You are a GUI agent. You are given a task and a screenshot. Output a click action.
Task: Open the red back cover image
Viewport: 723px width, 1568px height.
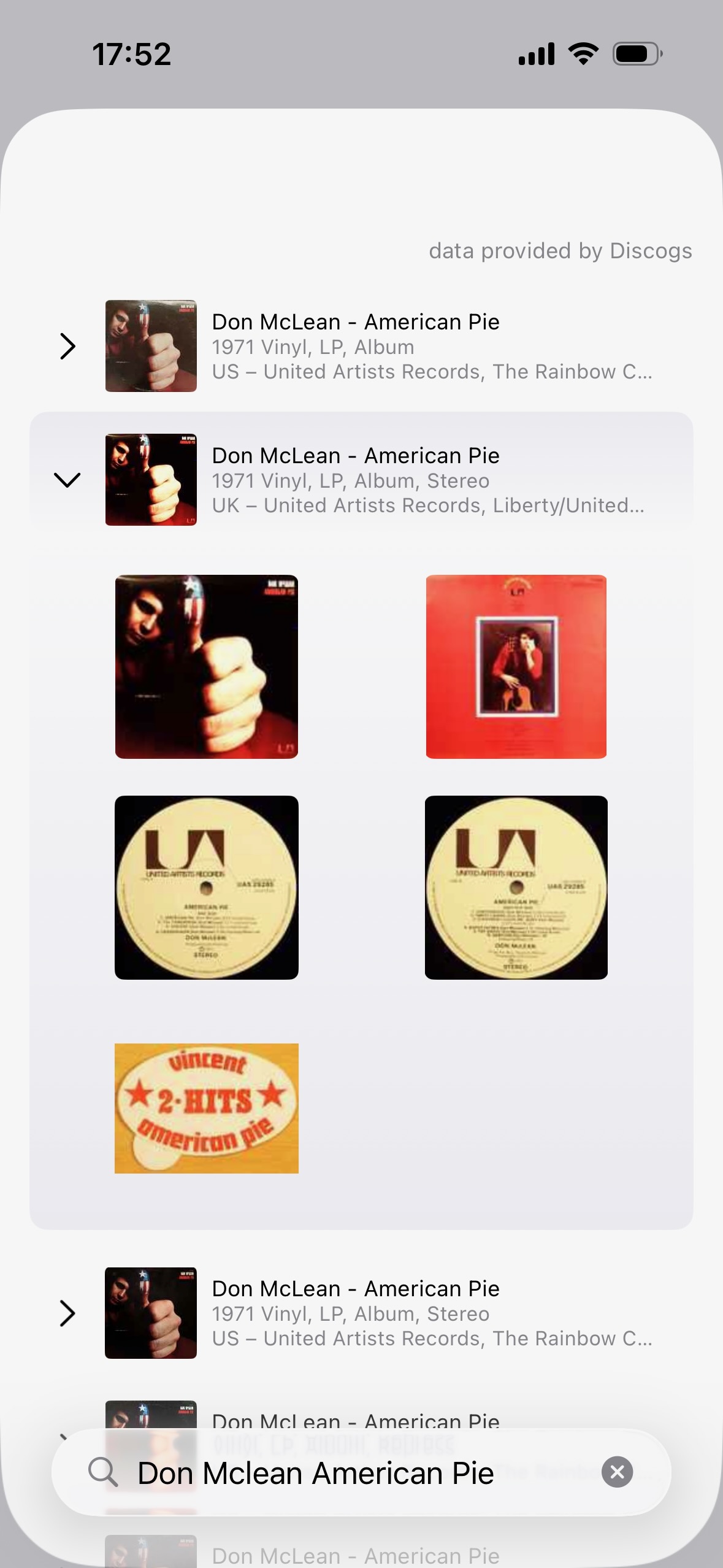516,666
